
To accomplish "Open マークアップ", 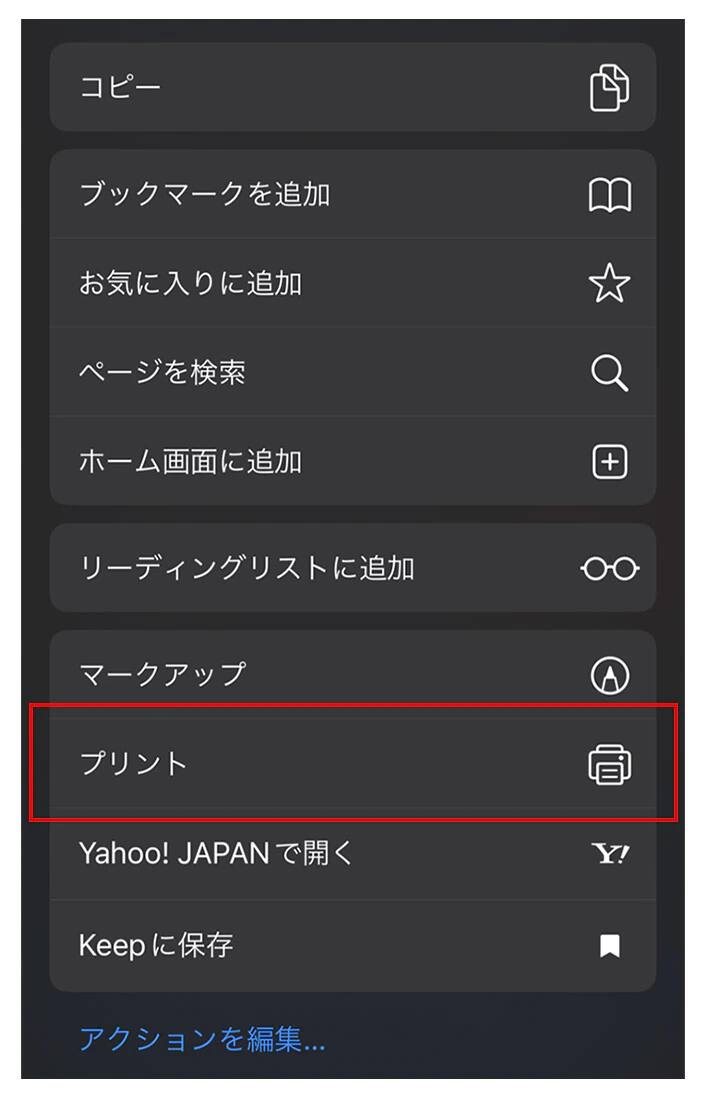I will point(352,674).
